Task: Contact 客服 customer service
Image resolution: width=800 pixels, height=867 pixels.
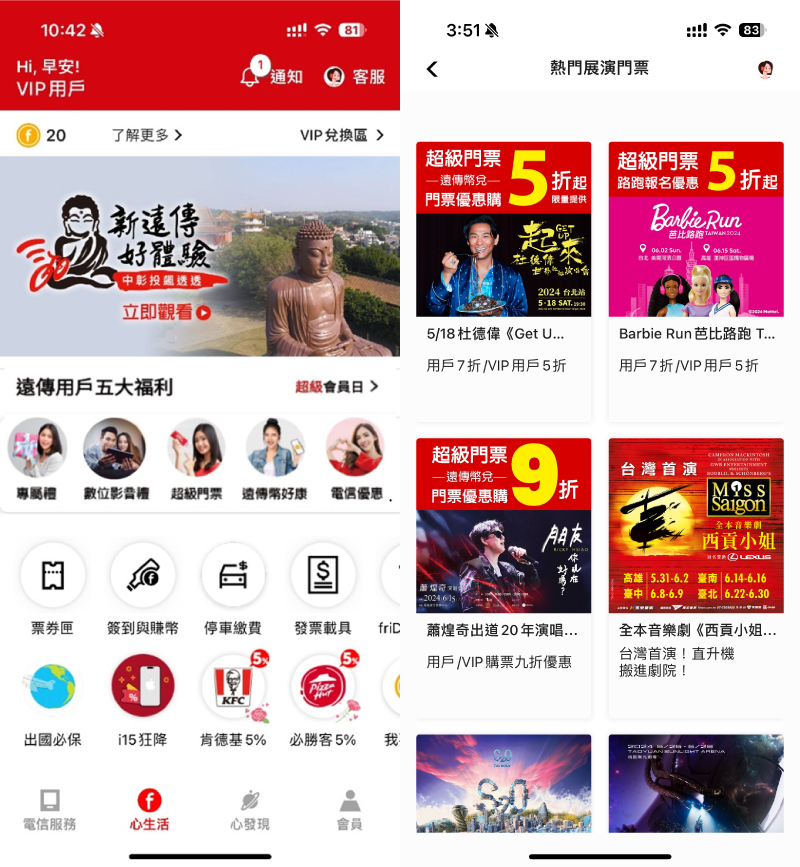Action: click(355, 76)
